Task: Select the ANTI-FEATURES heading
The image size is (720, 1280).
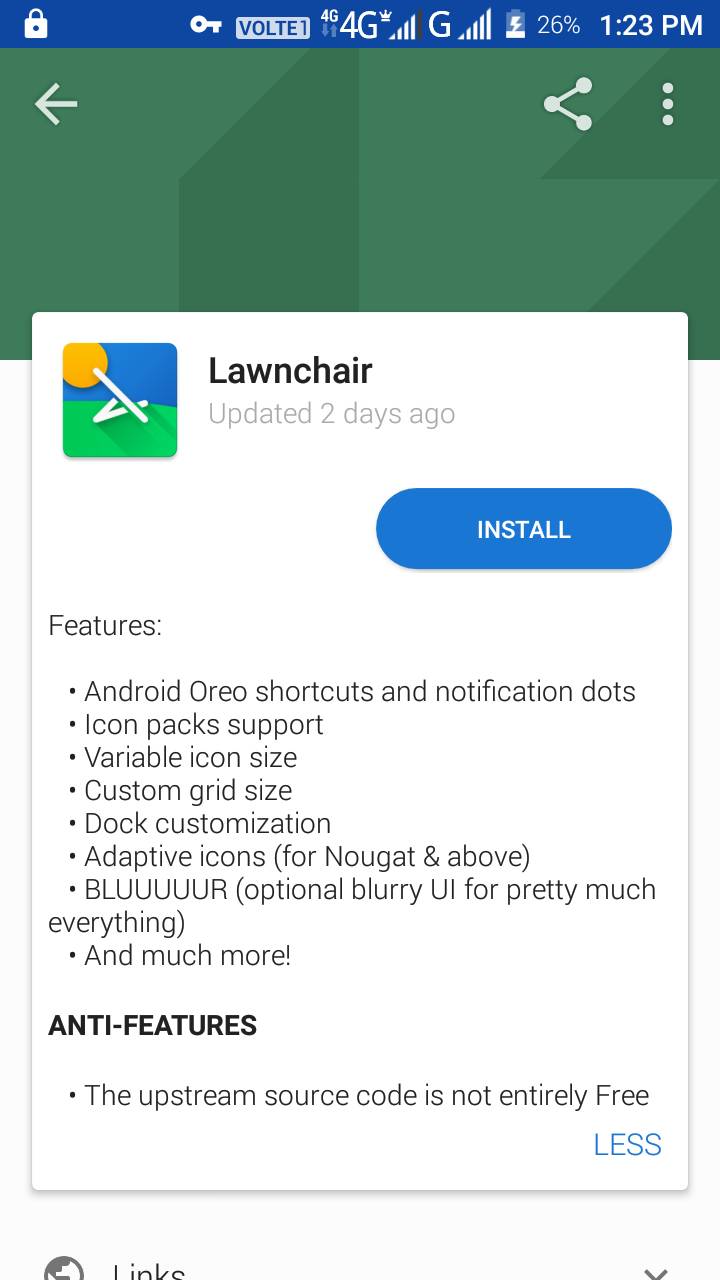Action: [x=152, y=1025]
